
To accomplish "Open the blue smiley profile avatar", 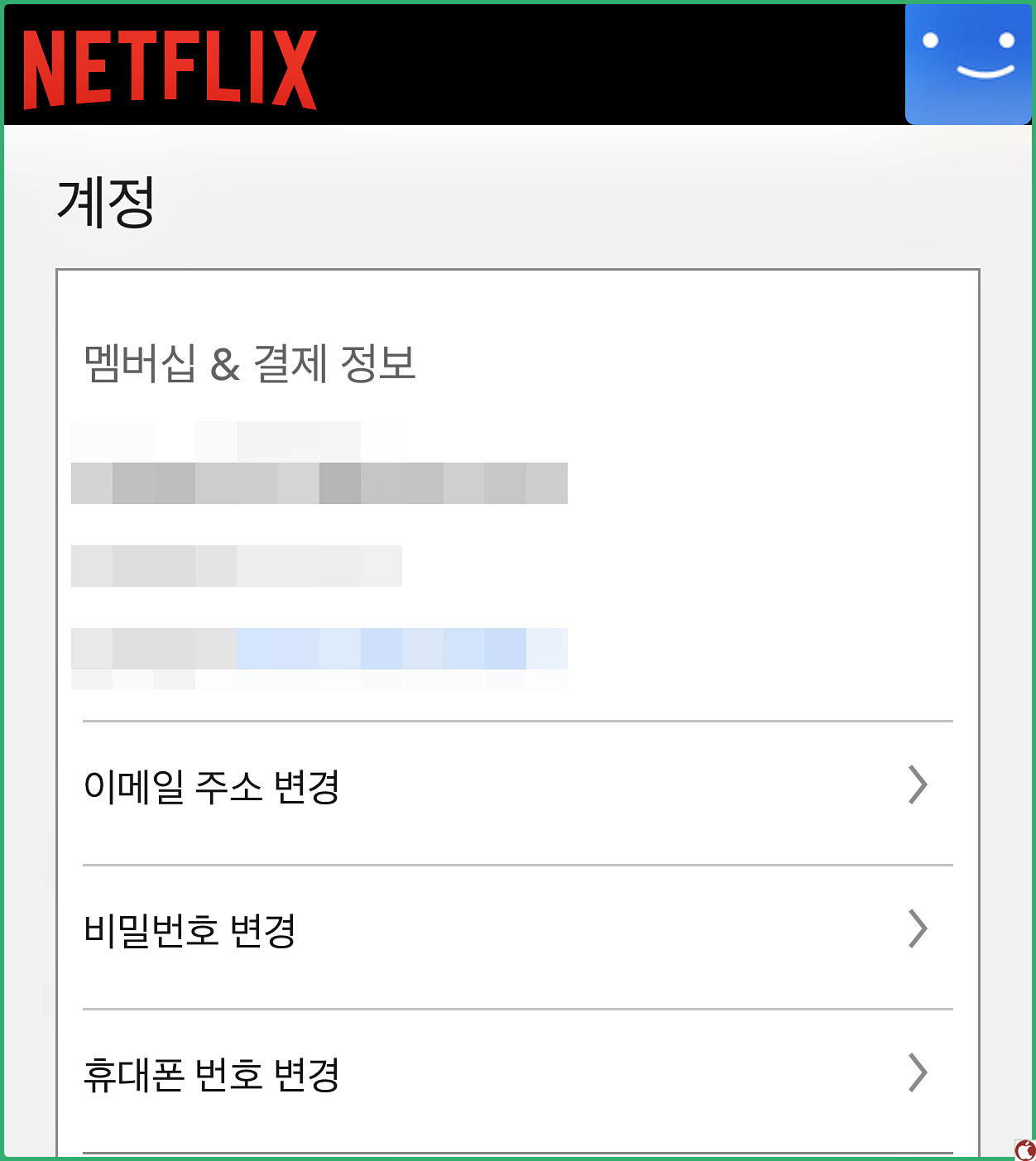I will (x=968, y=65).
